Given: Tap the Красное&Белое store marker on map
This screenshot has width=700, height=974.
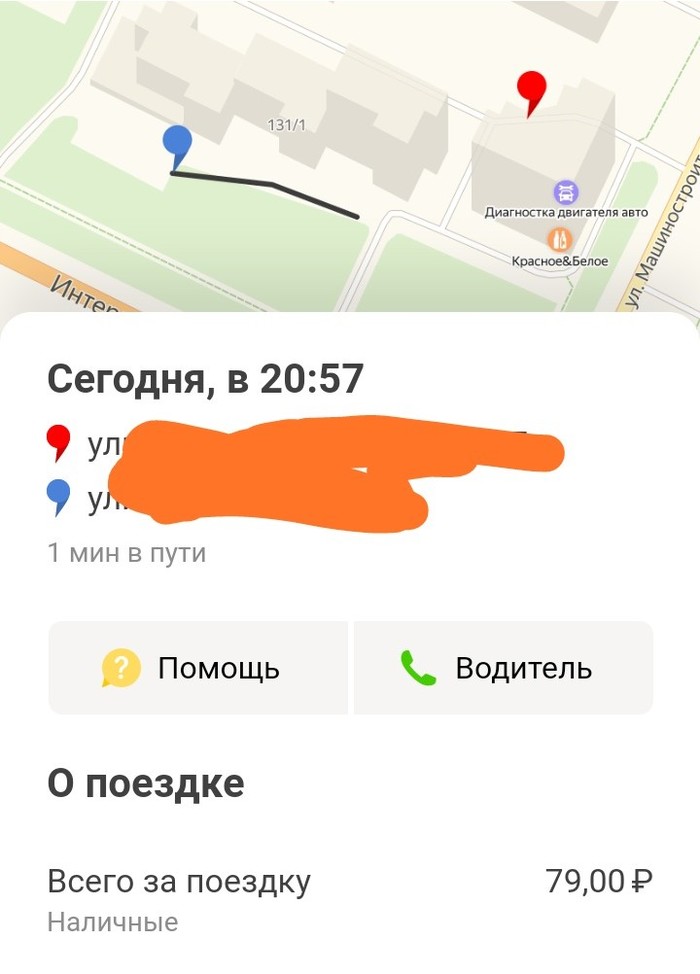Looking at the screenshot, I should pyautogui.click(x=559, y=239).
